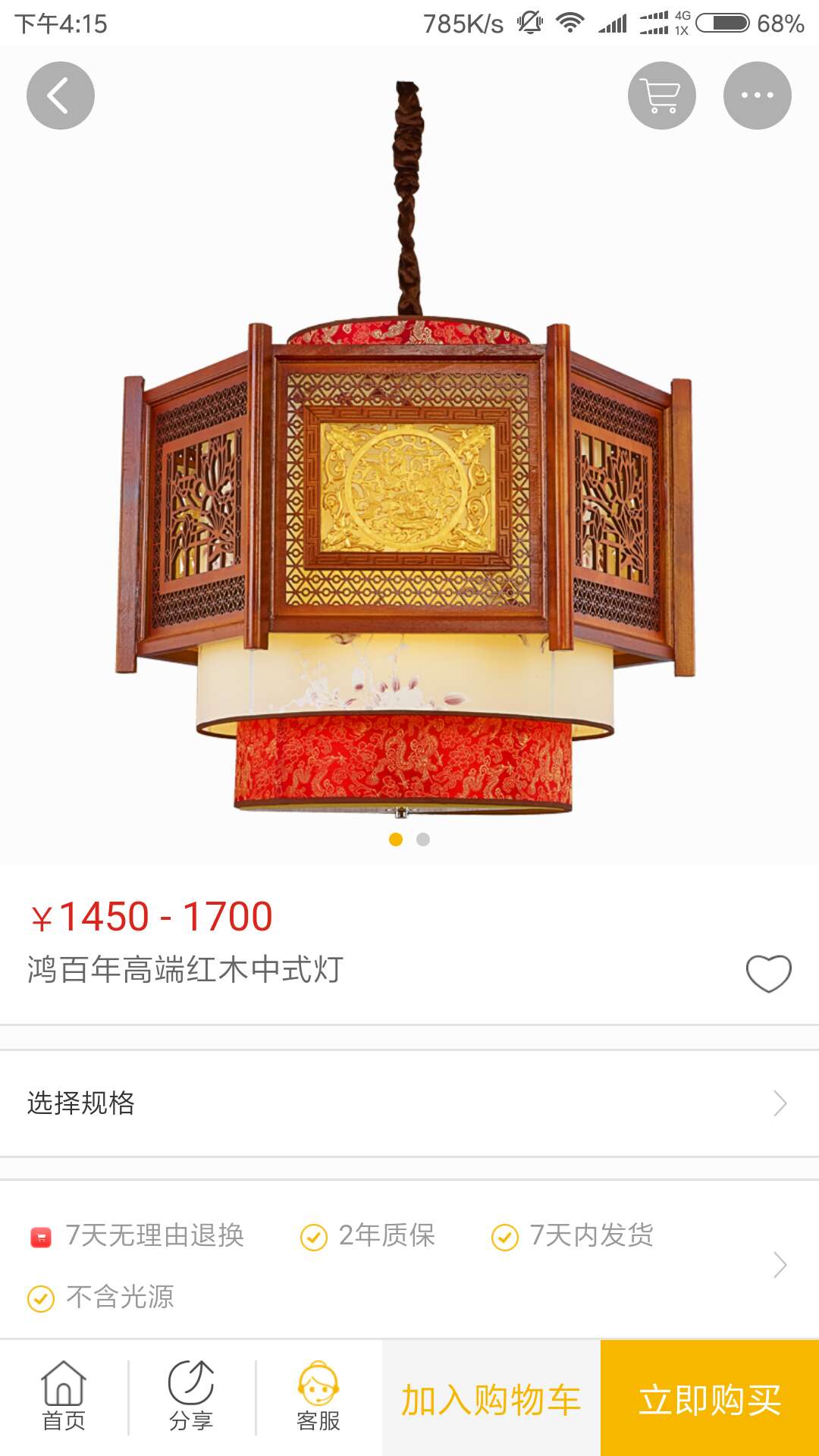Open 选择规格 specification selector

409,1103
